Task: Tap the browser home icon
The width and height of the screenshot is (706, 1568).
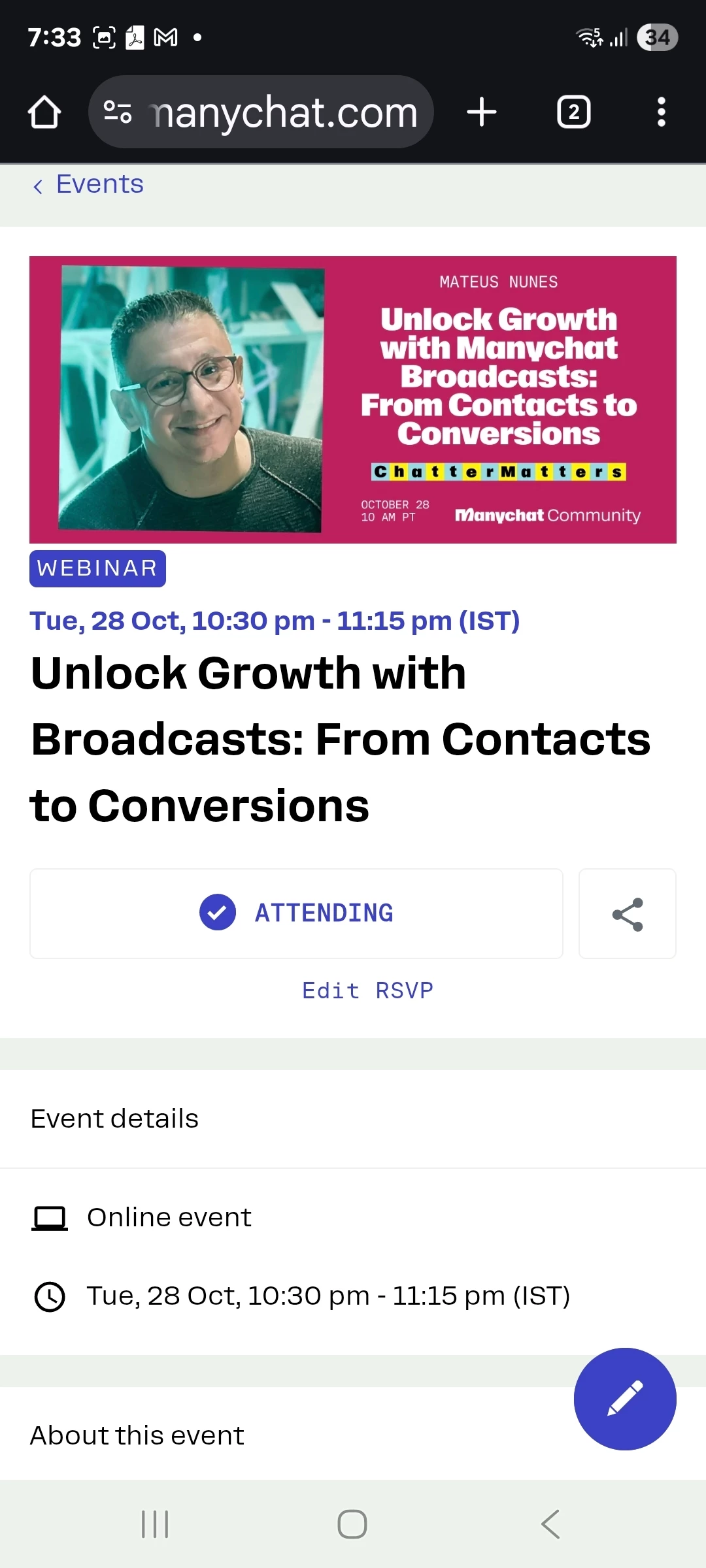Action: [x=44, y=112]
